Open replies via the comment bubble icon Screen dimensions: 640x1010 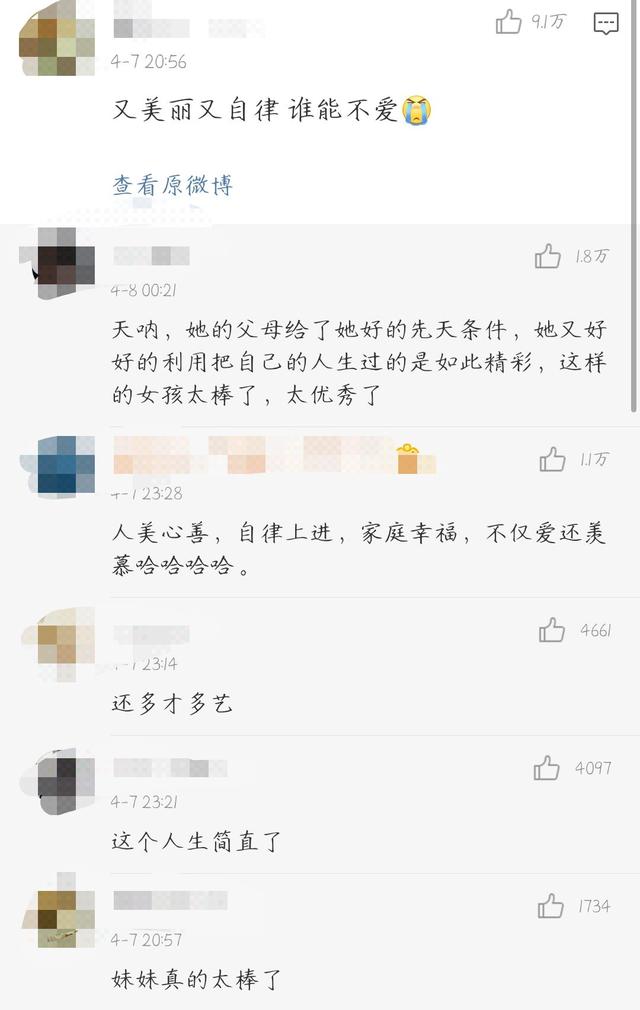tap(606, 23)
